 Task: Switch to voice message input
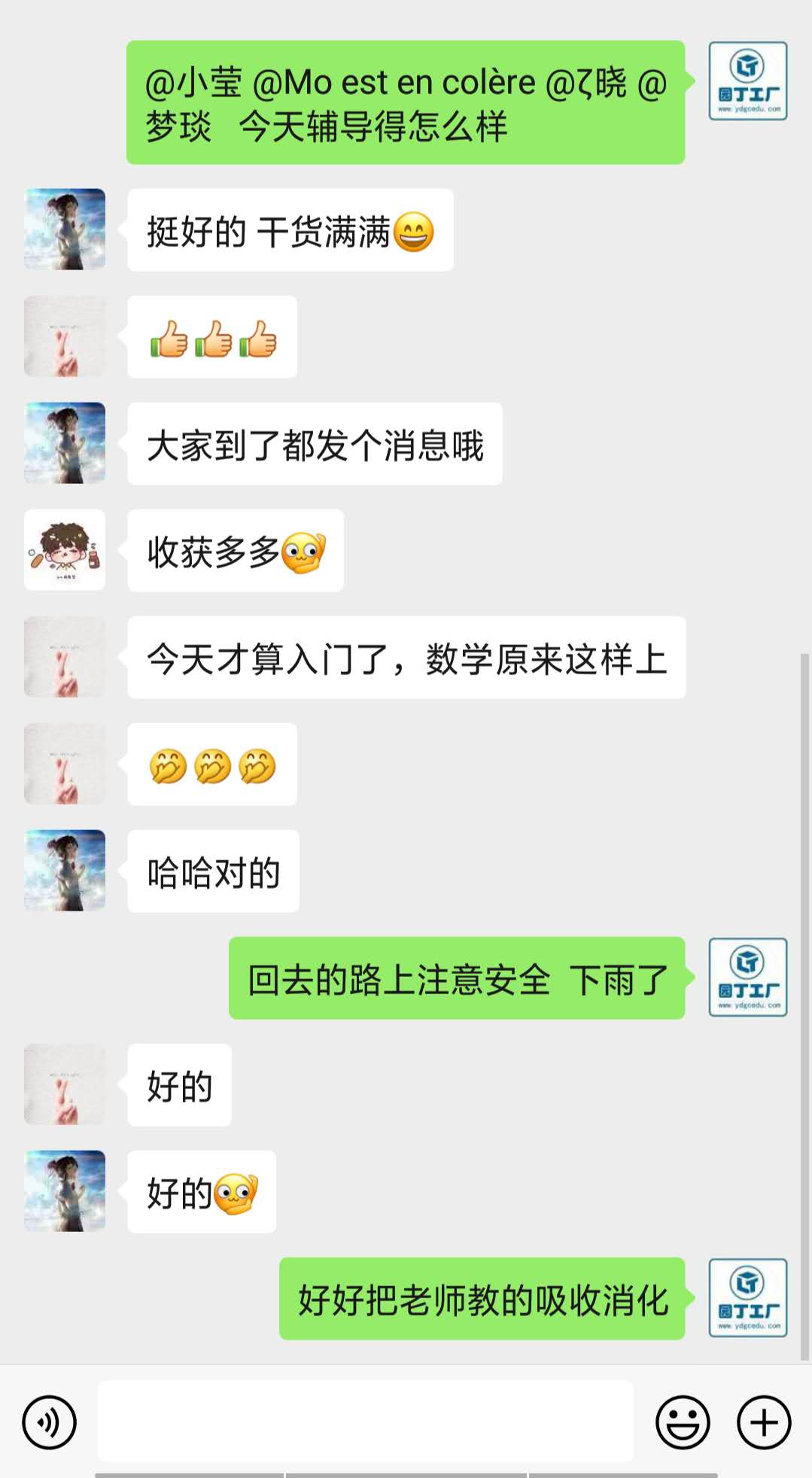point(49,1422)
